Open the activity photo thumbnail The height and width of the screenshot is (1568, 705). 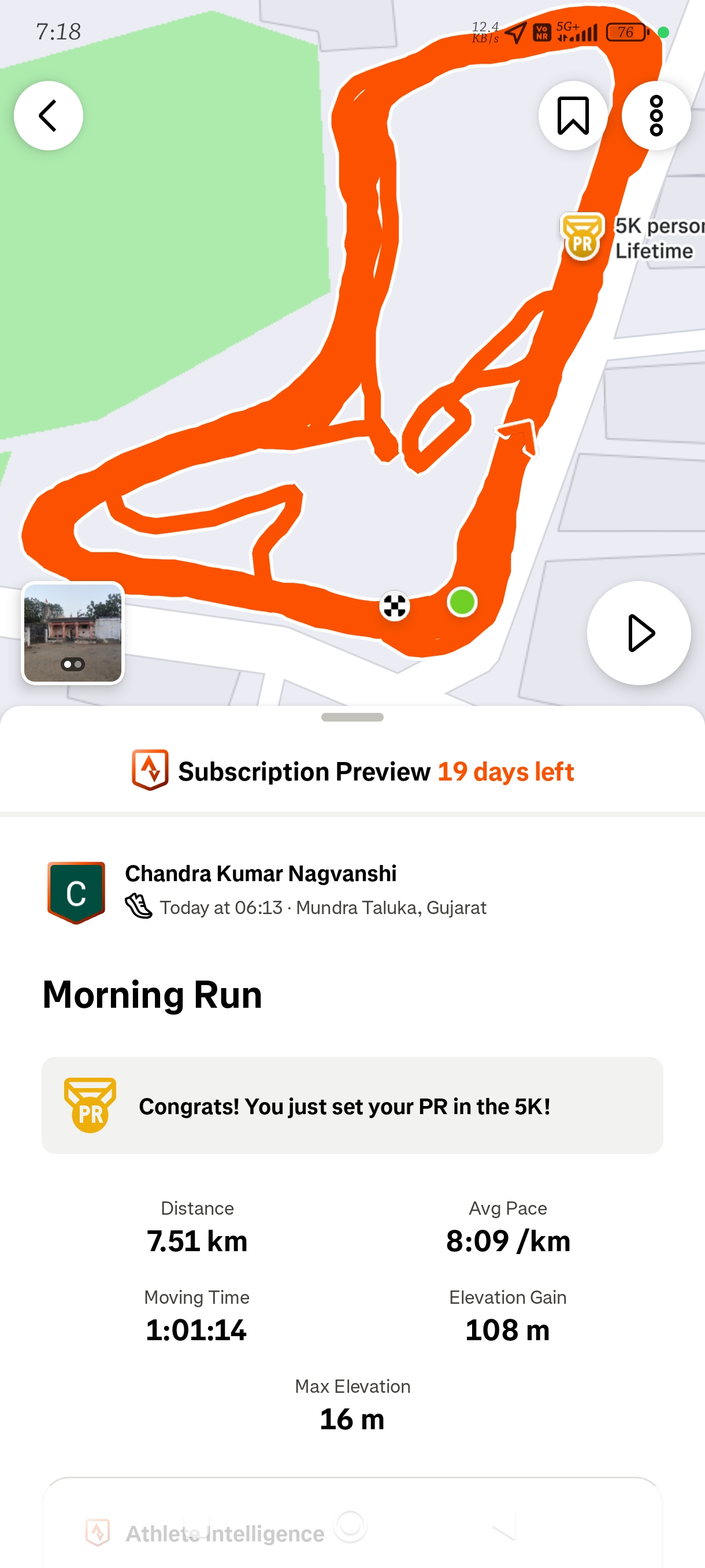point(73,633)
